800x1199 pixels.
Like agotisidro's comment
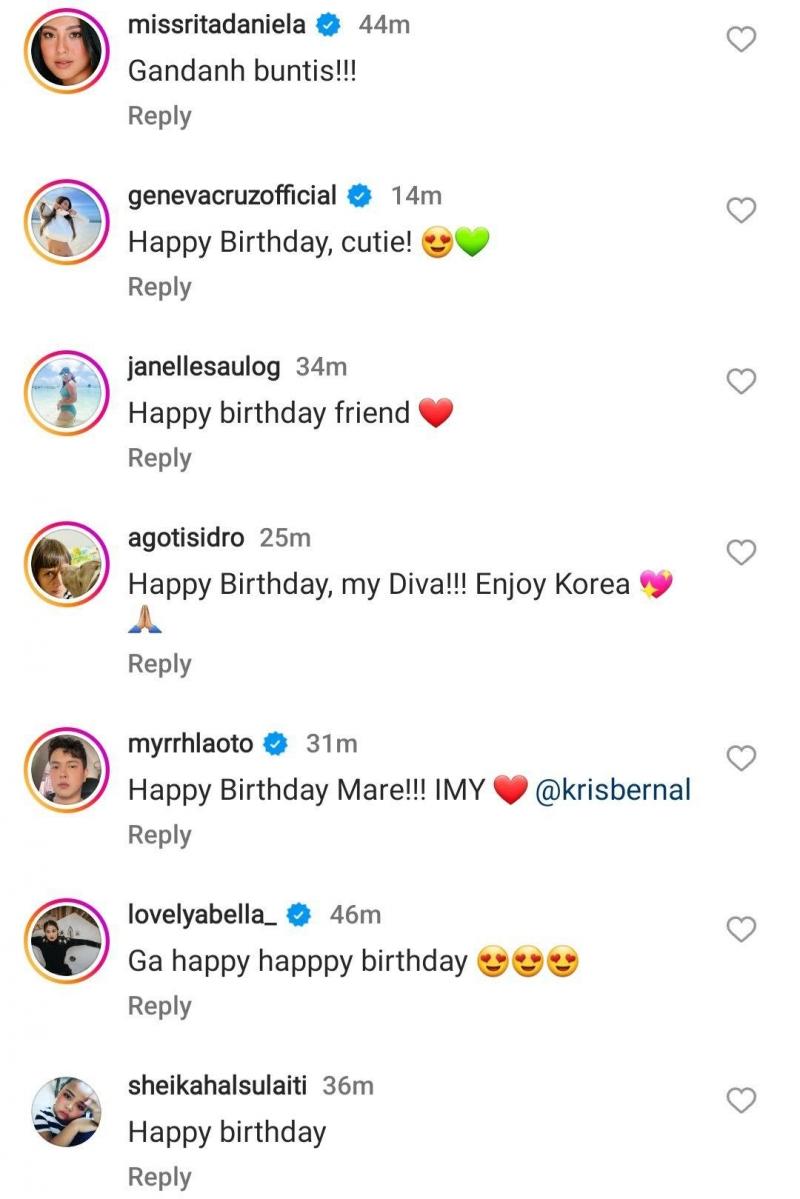(740, 552)
